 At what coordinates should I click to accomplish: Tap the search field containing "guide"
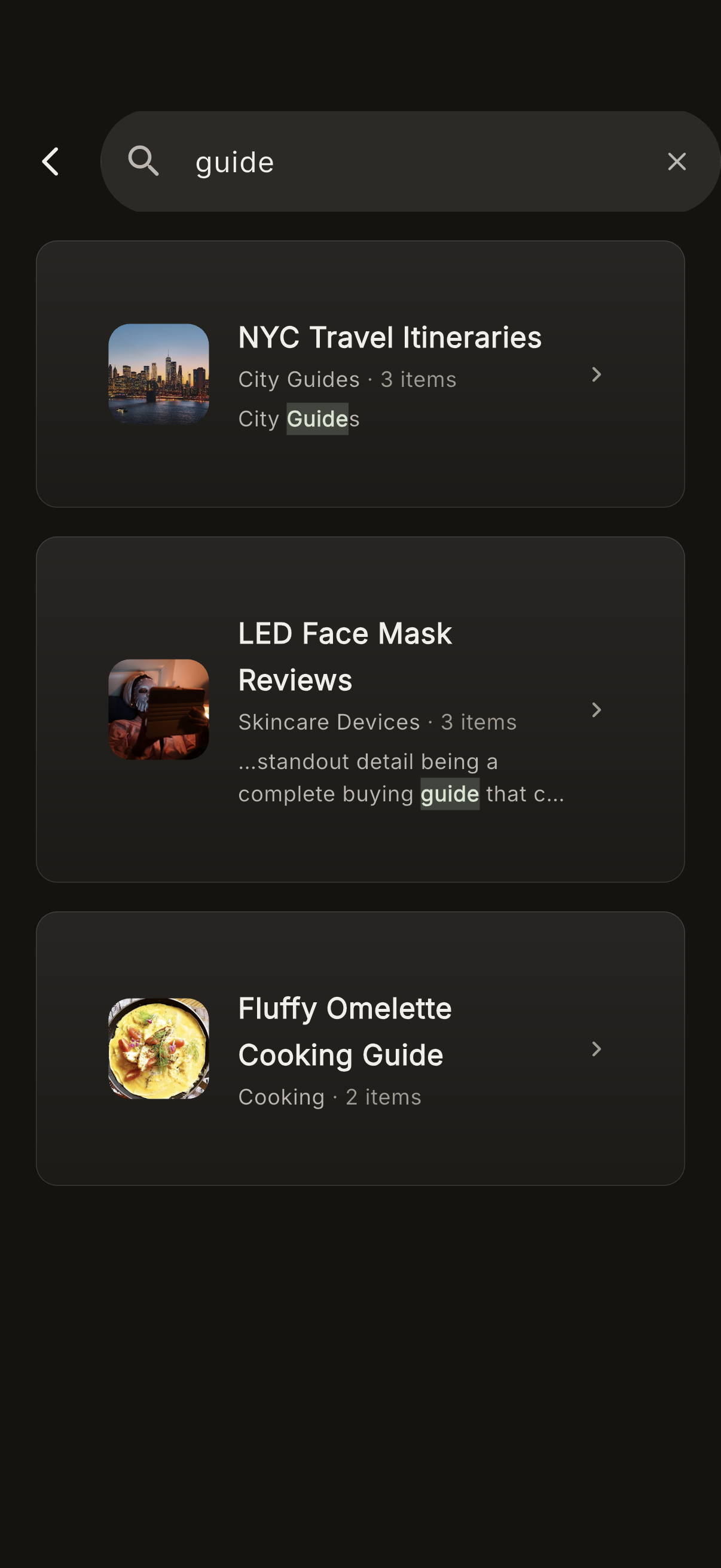(x=411, y=161)
